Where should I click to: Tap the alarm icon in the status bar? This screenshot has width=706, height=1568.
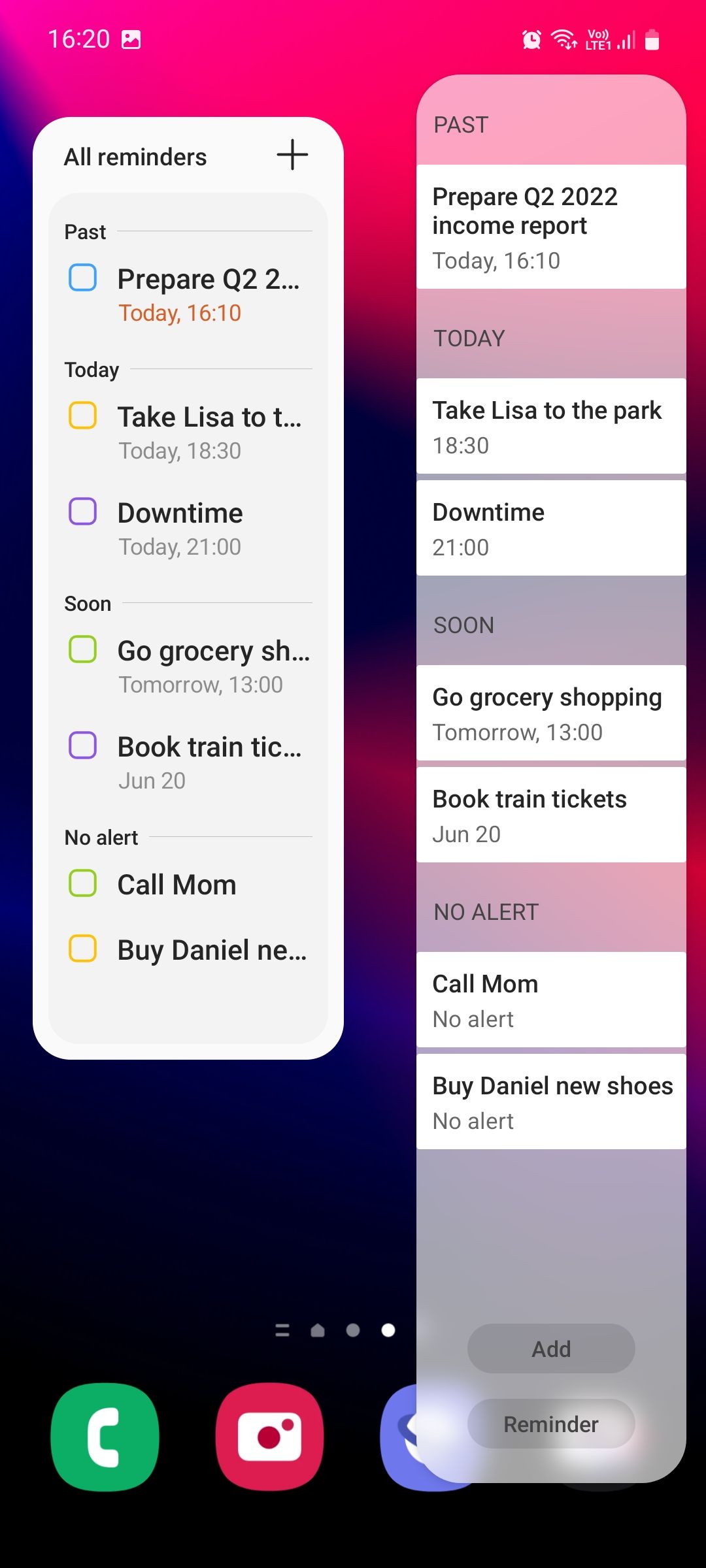[533, 39]
